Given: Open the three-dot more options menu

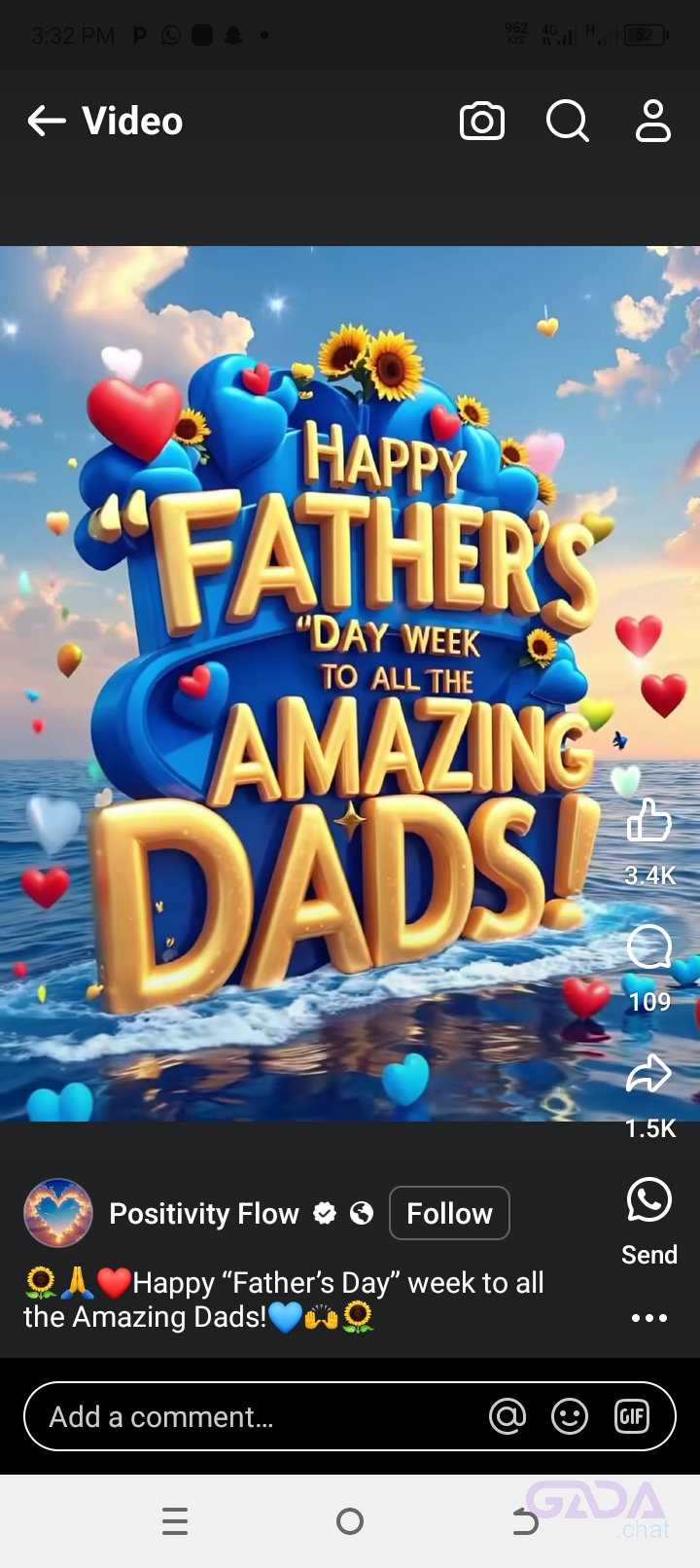Looking at the screenshot, I should 648,1318.
